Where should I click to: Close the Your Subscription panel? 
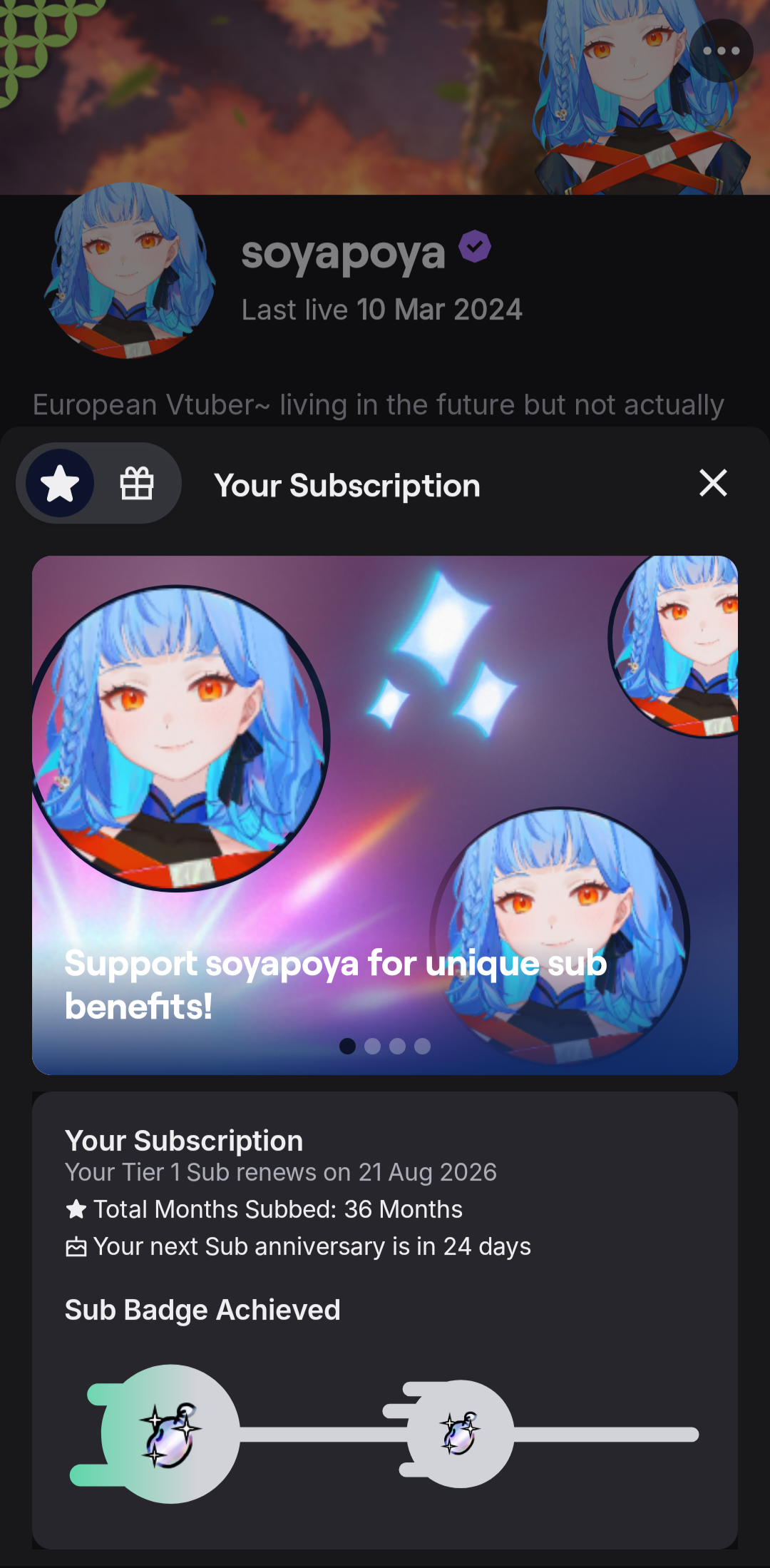pyautogui.click(x=713, y=483)
